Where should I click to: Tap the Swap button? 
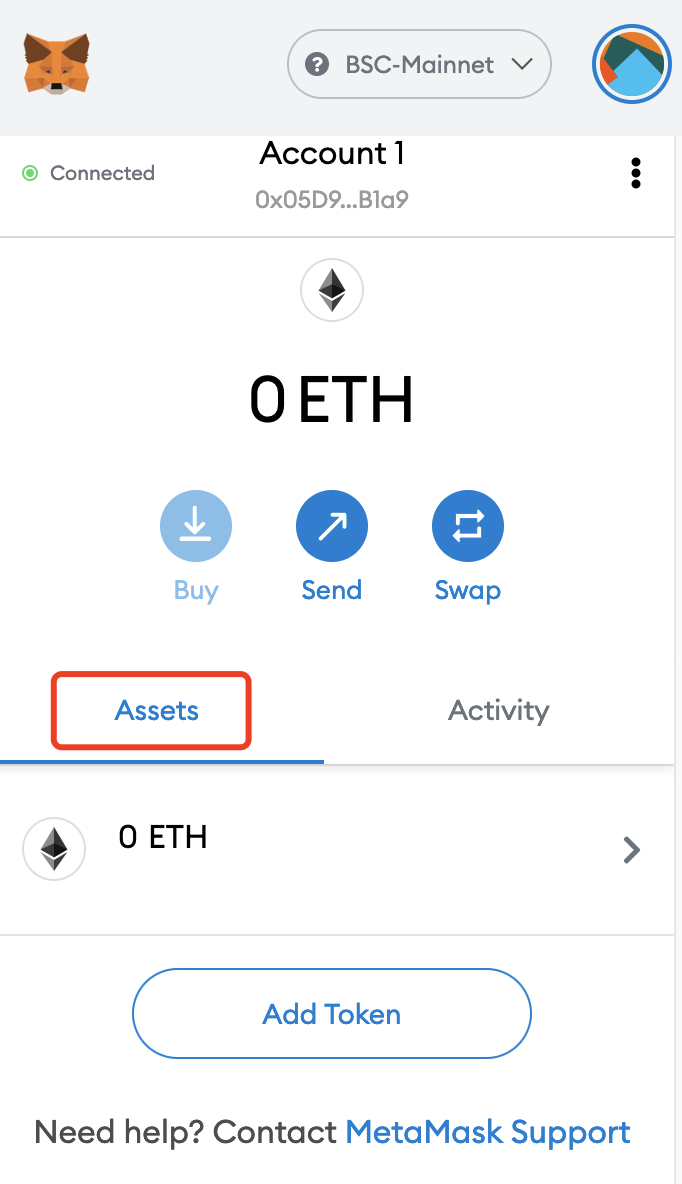point(468,546)
